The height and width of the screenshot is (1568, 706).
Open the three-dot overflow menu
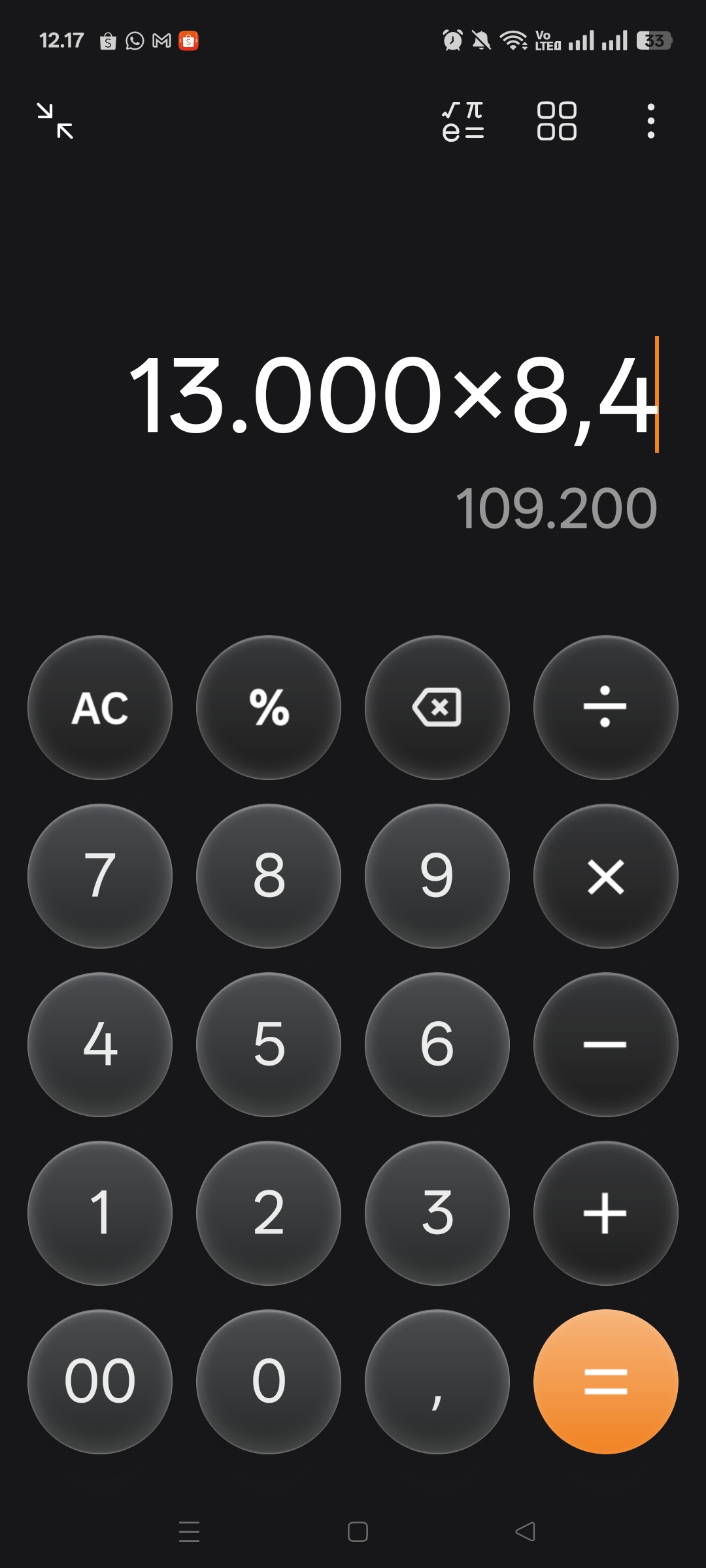[650, 121]
